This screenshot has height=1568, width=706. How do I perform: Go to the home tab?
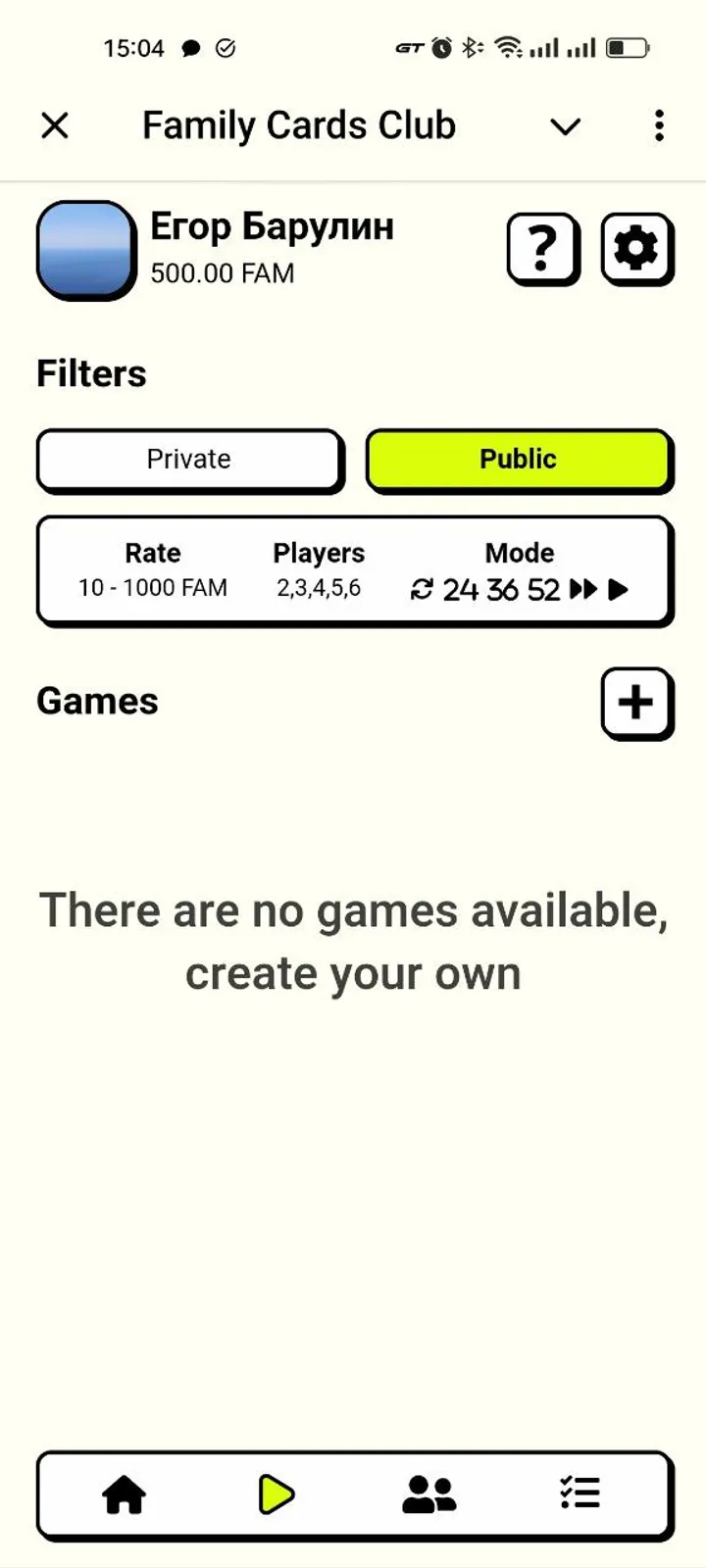[x=125, y=1494]
